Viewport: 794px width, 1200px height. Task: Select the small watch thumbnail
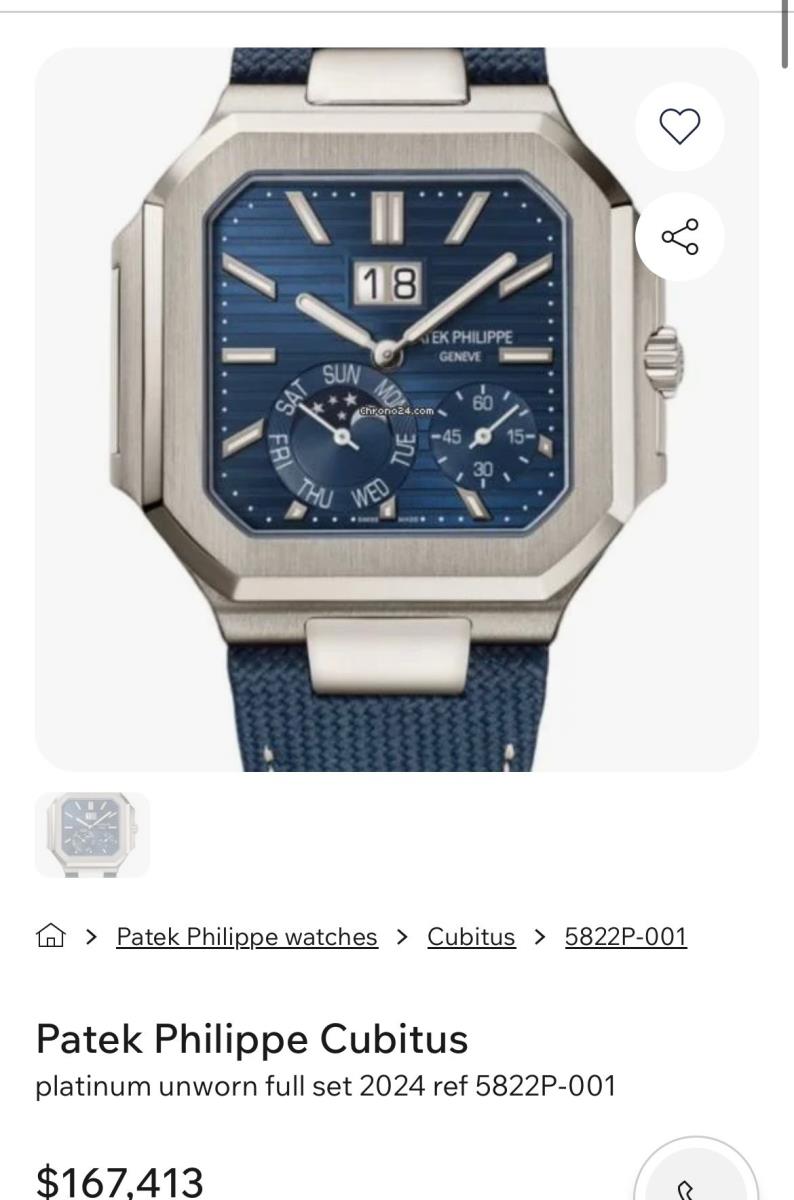92,835
